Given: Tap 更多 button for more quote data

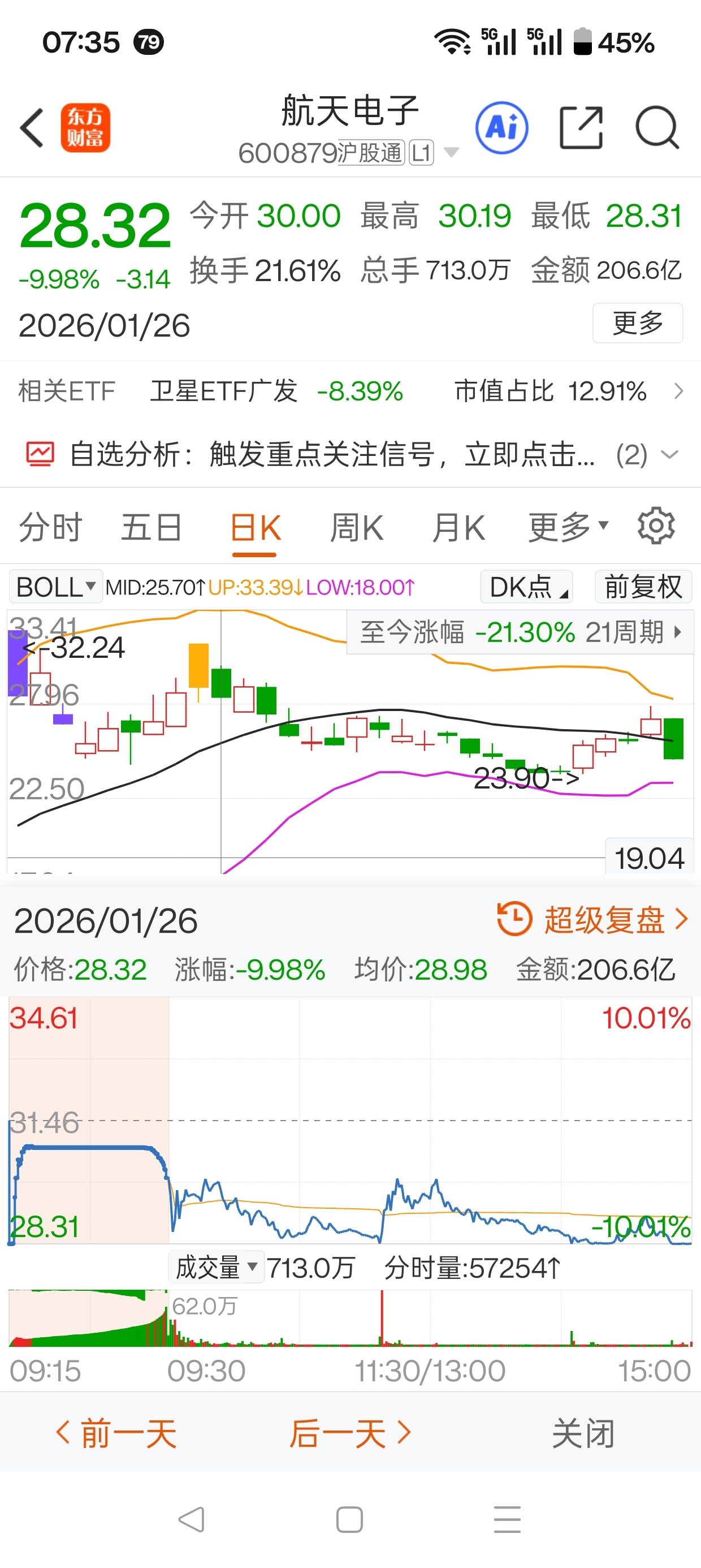Looking at the screenshot, I should tap(638, 322).
